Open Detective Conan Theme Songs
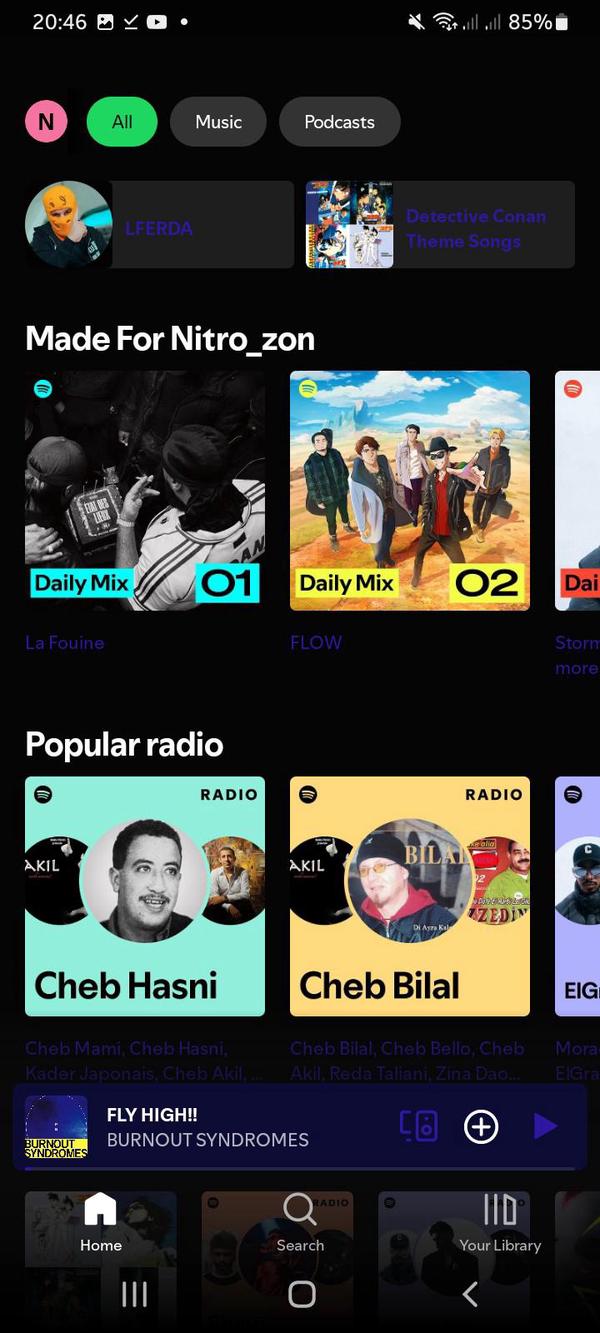The height and width of the screenshot is (1333, 600). (440, 225)
